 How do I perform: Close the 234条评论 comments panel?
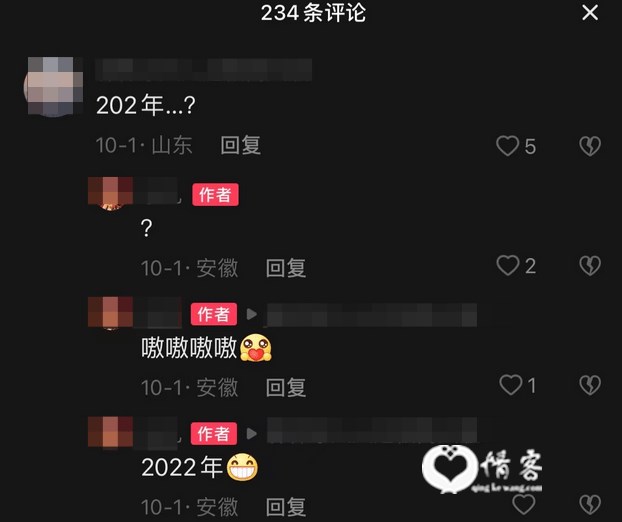(591, 13)
